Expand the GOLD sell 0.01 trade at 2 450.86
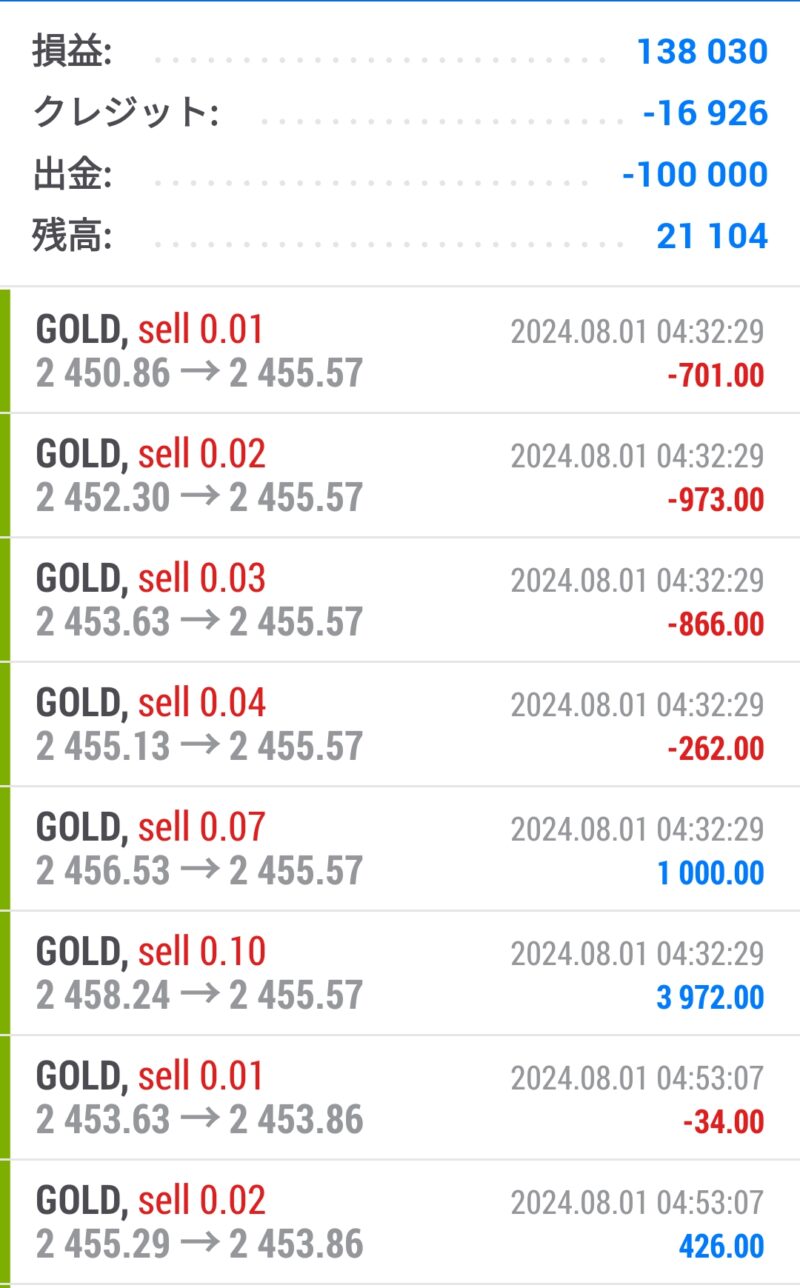Viewport: 800px width, 1288px height. click(x=400, y=351)
